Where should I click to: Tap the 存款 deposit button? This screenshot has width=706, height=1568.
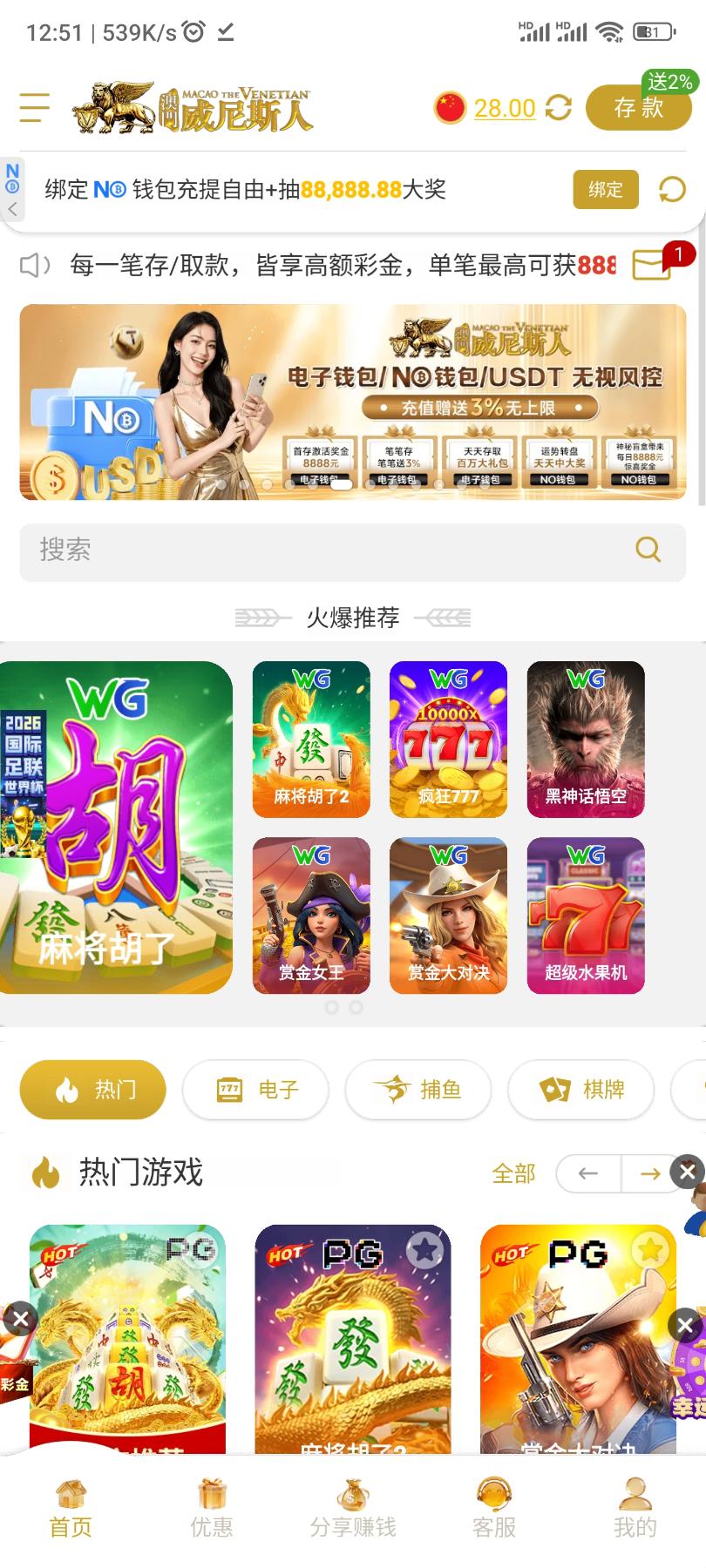(x=638, y=108)
